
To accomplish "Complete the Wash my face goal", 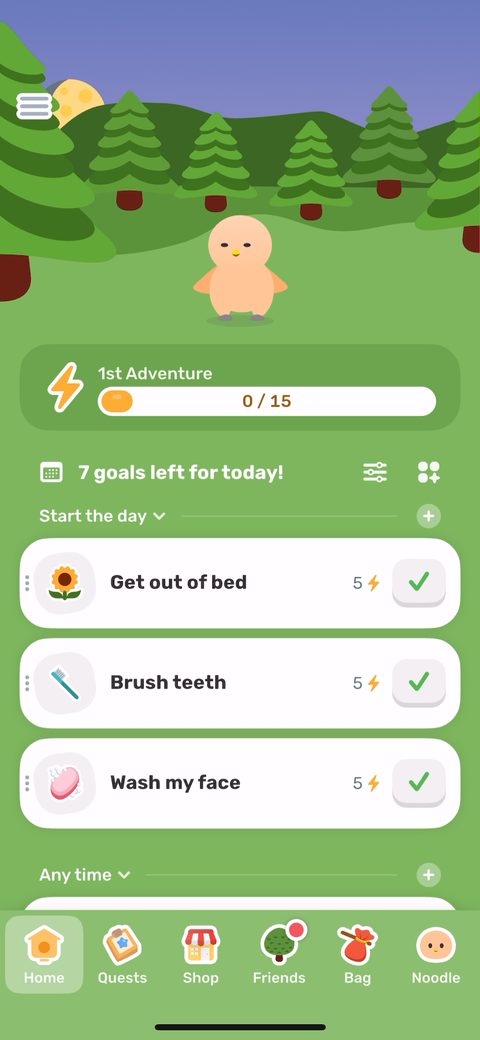I will [x=419, y=783].
